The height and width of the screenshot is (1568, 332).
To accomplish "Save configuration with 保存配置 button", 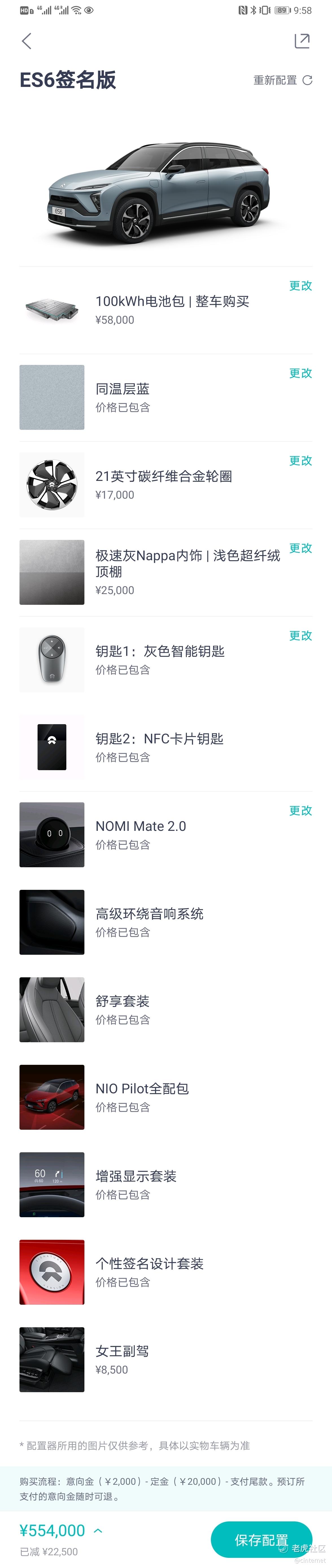I will click(x=261, y=1540).
